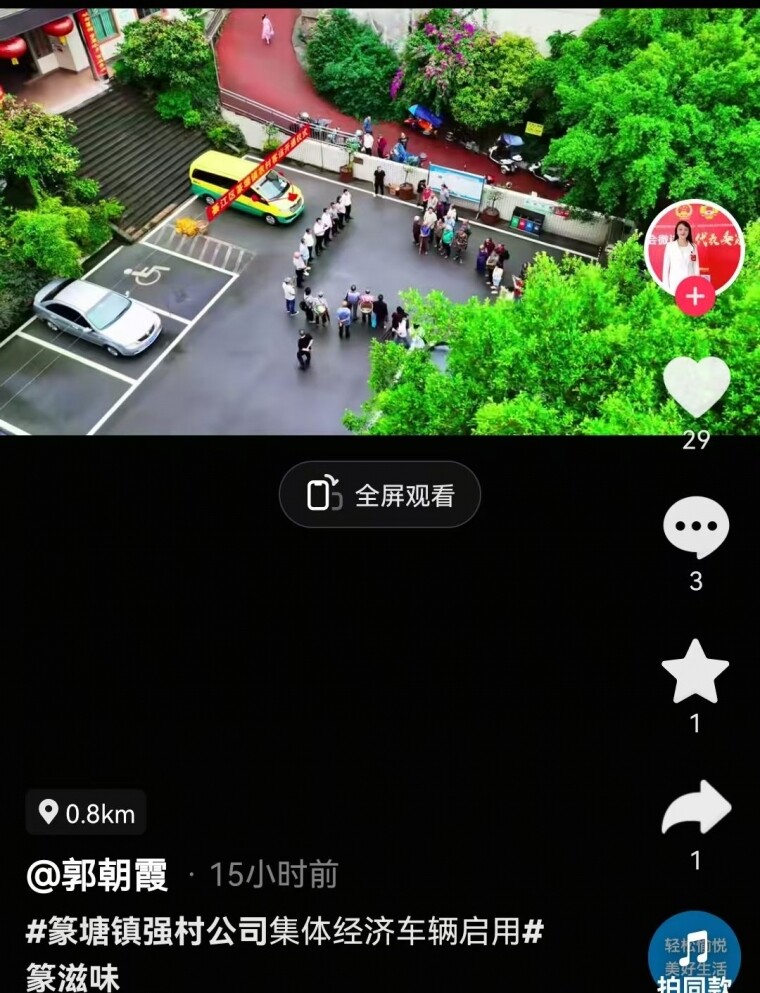Open the #篆塘镇强村公司 hashtag
The height and width of the screenshot is (993, 760).
(x=147, y=932)
